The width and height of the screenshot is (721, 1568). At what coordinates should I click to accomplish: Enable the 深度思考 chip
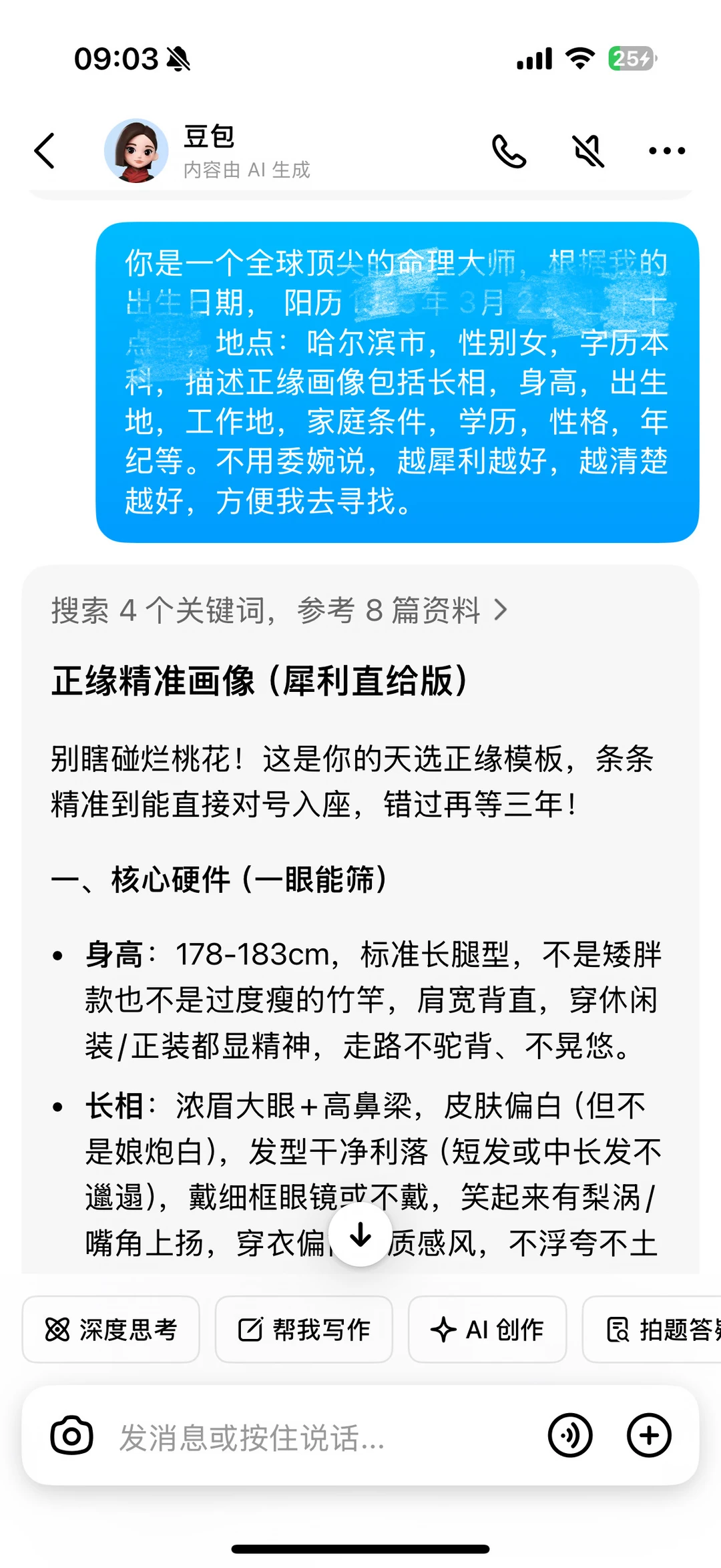coord(111,1330)
